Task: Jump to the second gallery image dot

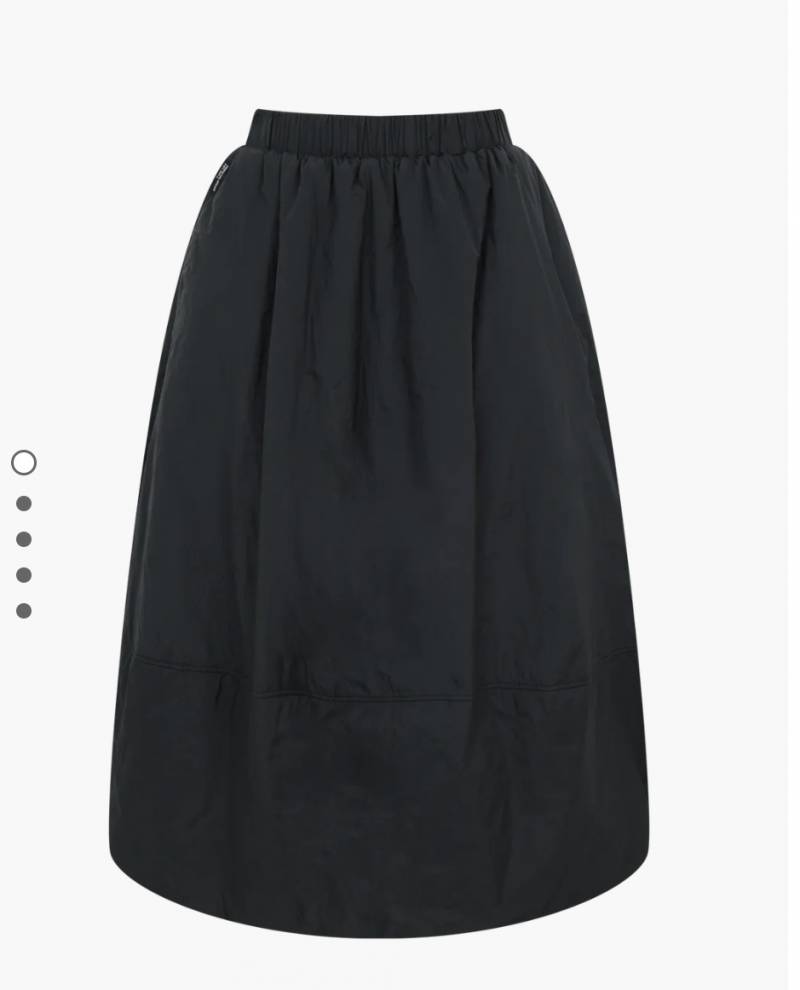Action: pyautogui.click(x=24, y=503)
